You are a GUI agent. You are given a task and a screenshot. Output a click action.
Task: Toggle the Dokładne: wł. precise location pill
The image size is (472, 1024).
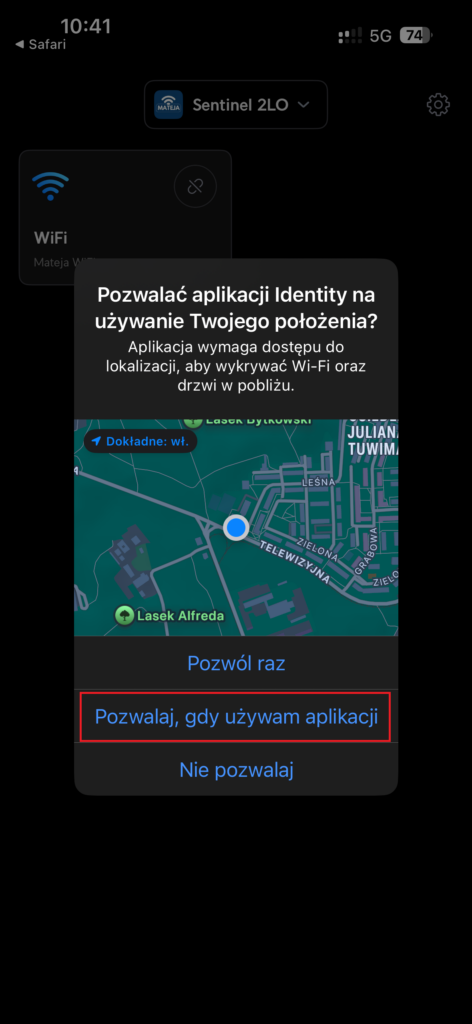140,441
